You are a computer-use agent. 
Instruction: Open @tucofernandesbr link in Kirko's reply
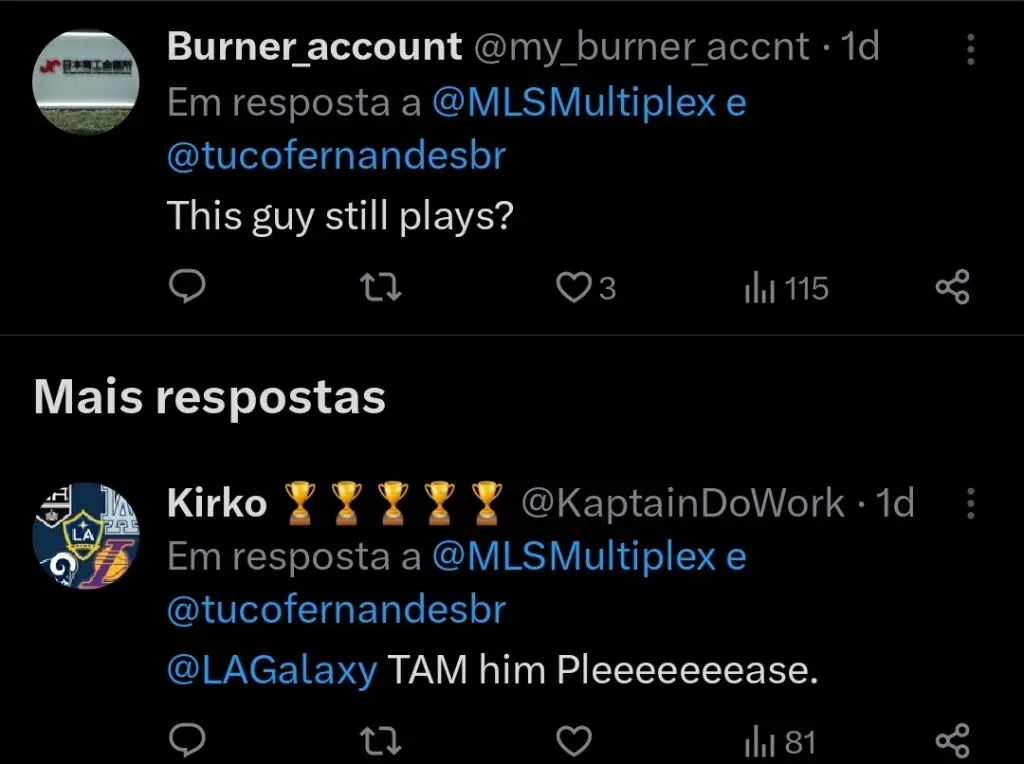pyautogui.click(x=336, y=610)
